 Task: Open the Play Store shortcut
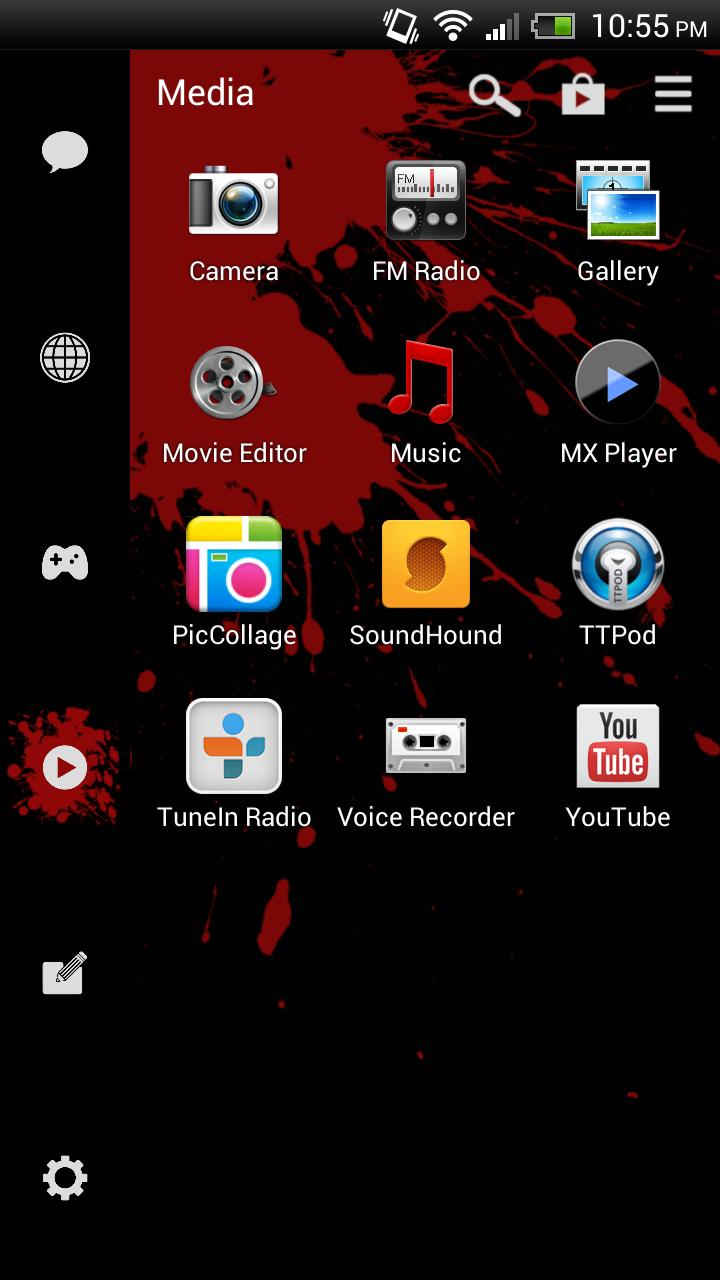point(582,93)
